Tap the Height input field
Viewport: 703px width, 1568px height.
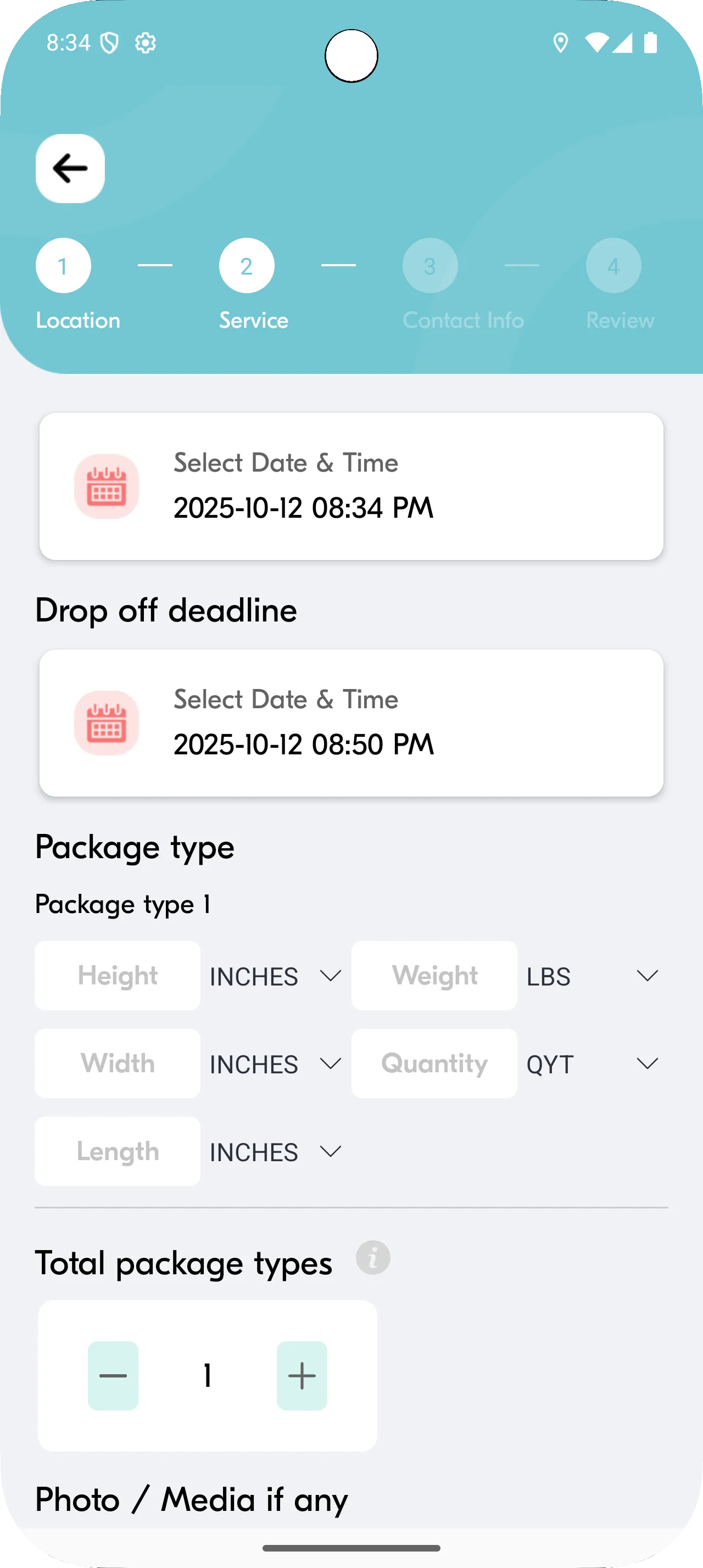[x=117, y=975]
